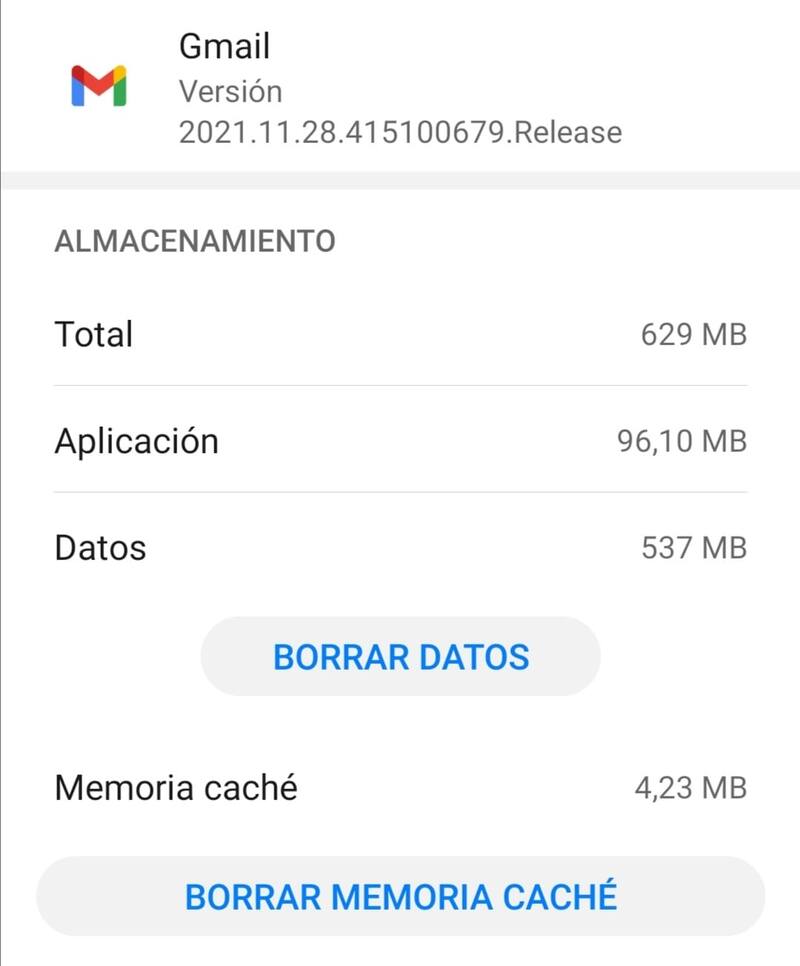The image size is (800, 966).
Task: Tap the BORRAR DATOS button
Action: [x=401, y=657]
